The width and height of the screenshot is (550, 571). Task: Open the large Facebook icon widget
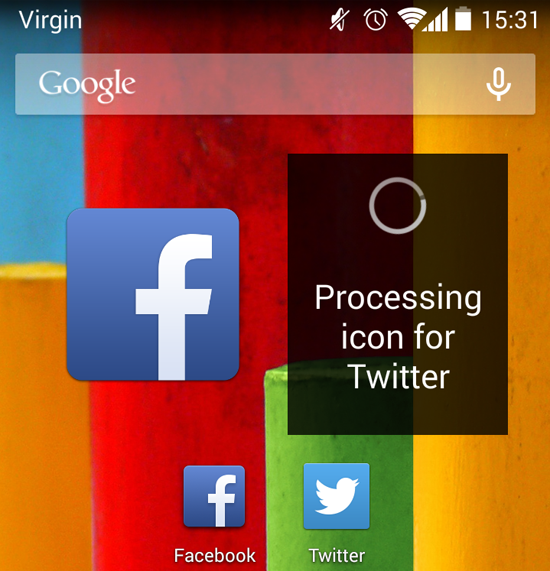coord(153,294)
